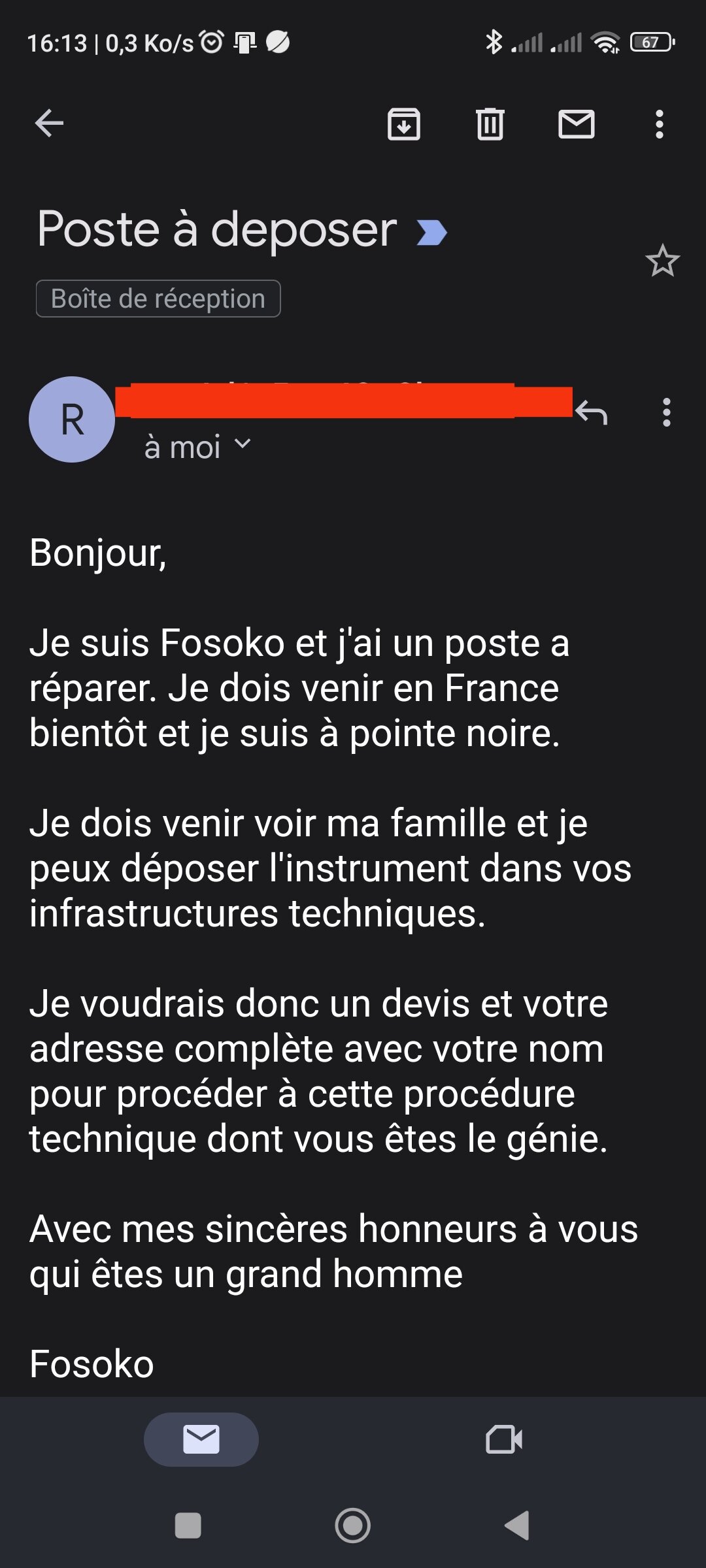
Task: Tap the importance marker next to subject
Action: tap(431, 233)
